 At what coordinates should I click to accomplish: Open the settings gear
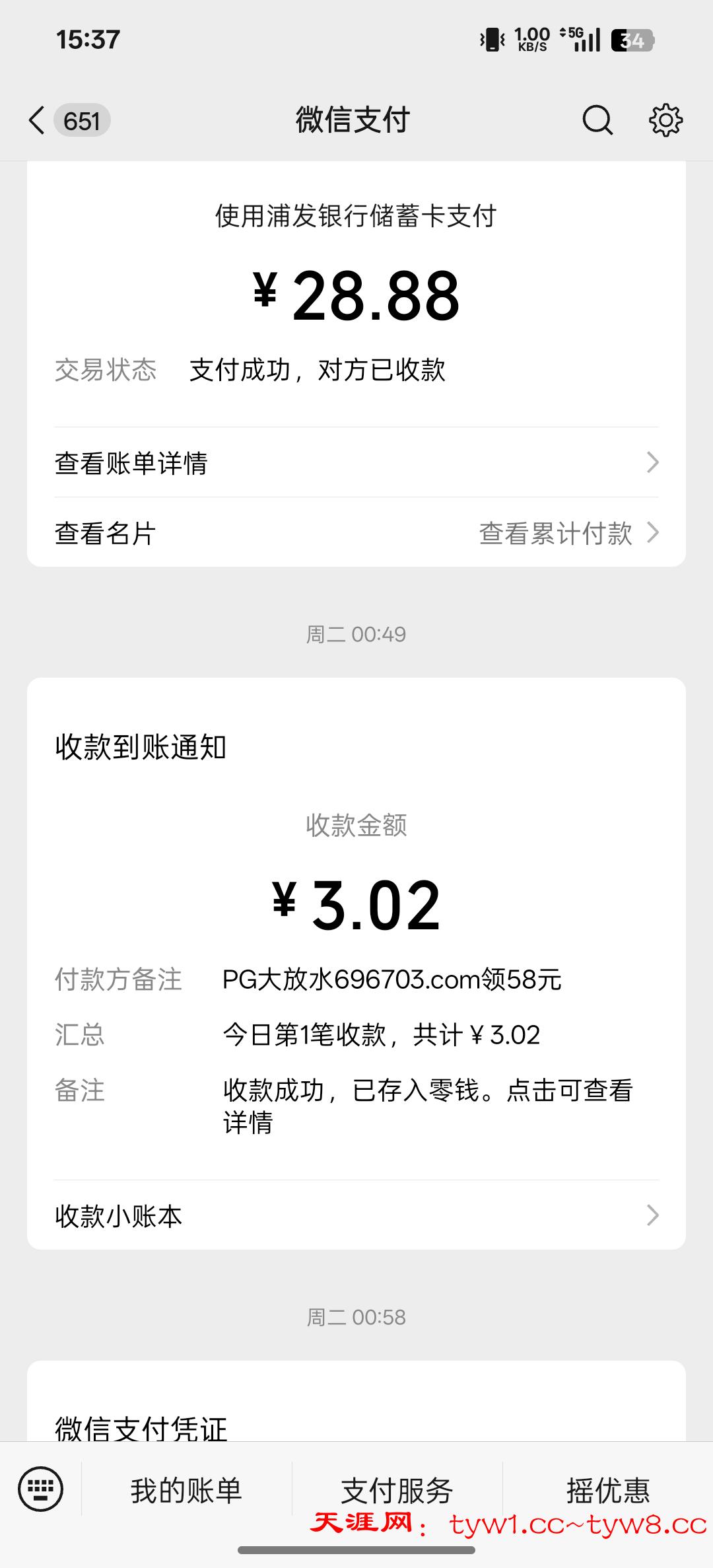pos(665,121)
